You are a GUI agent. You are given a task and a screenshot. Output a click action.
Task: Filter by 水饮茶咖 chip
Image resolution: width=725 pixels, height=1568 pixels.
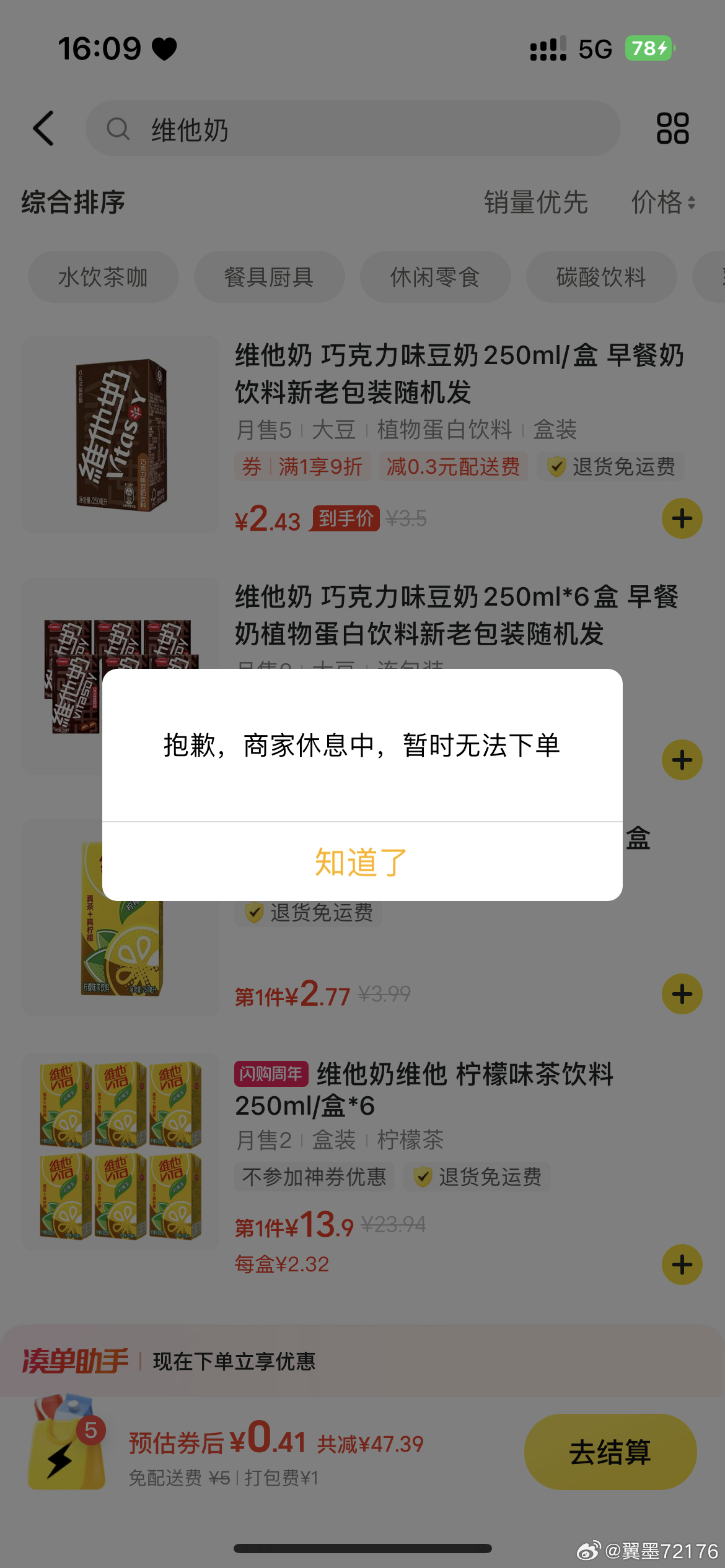coord(103,277)
